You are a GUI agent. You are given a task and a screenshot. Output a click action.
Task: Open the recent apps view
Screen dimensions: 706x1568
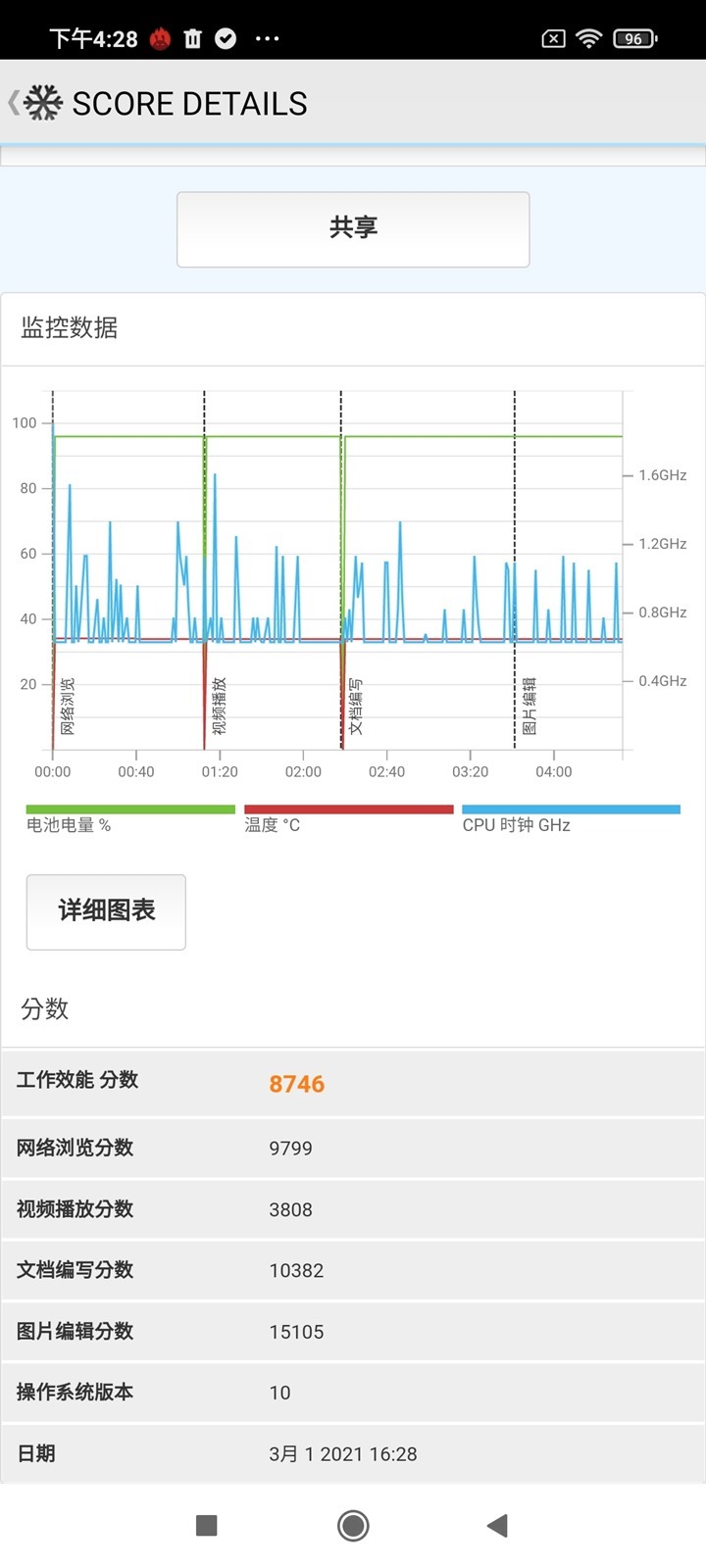(x=206, y=1525)
